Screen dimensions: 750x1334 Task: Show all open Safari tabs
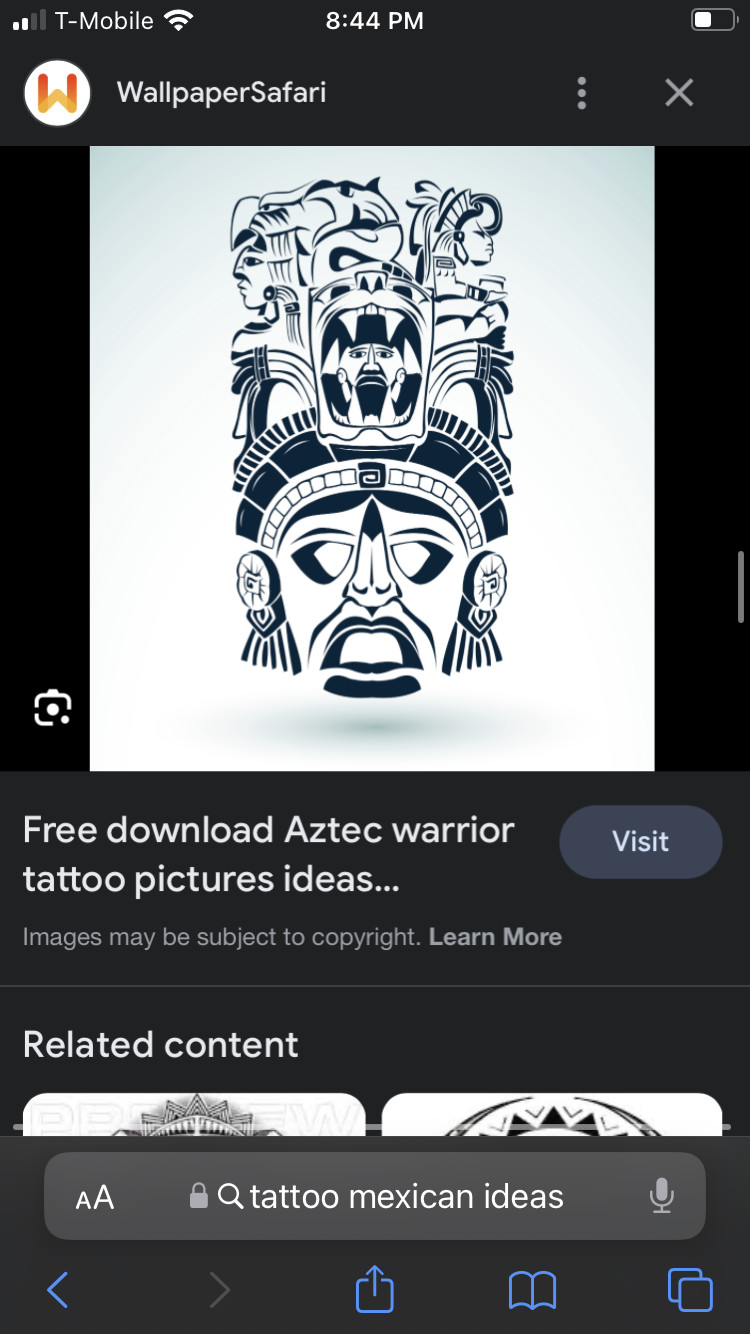[690, 1290]
